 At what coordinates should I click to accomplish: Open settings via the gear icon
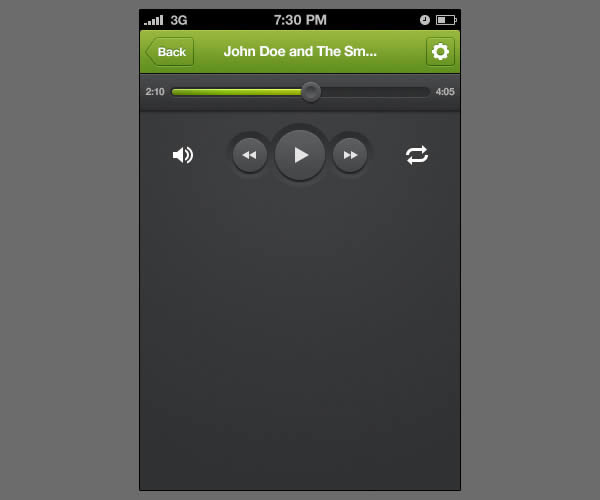coord(440,52)
